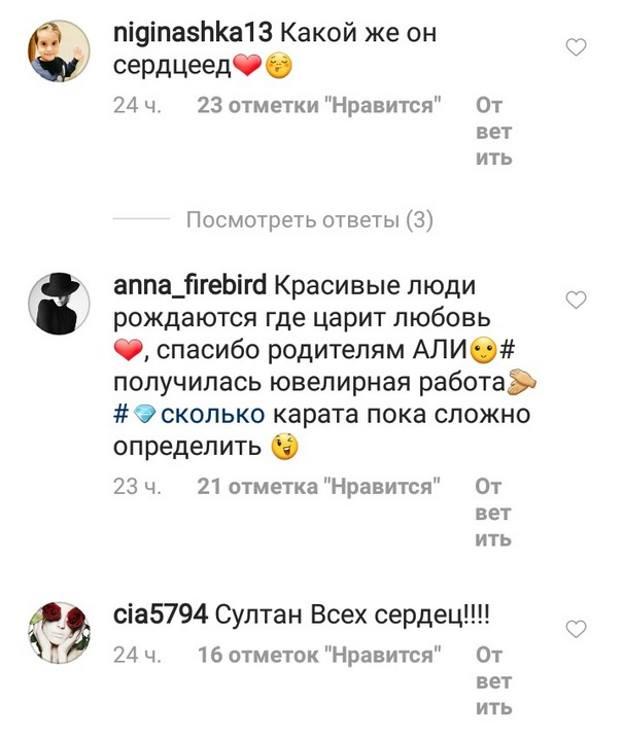The width and height of the screenshot is (625, 738).
Task: Like the comment by cia5794
Action: 576,628
